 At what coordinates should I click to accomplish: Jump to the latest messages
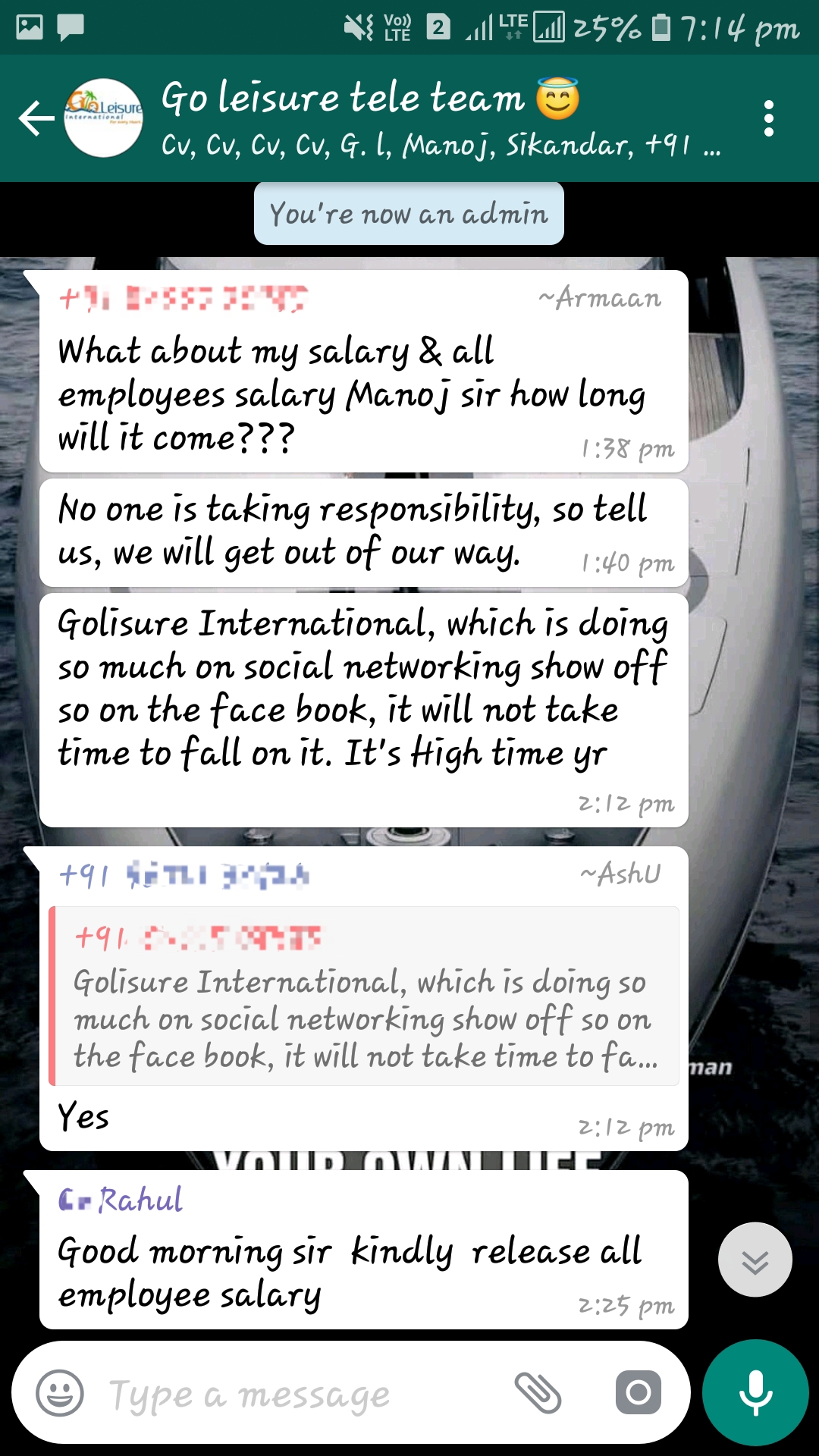[755, 1260]
